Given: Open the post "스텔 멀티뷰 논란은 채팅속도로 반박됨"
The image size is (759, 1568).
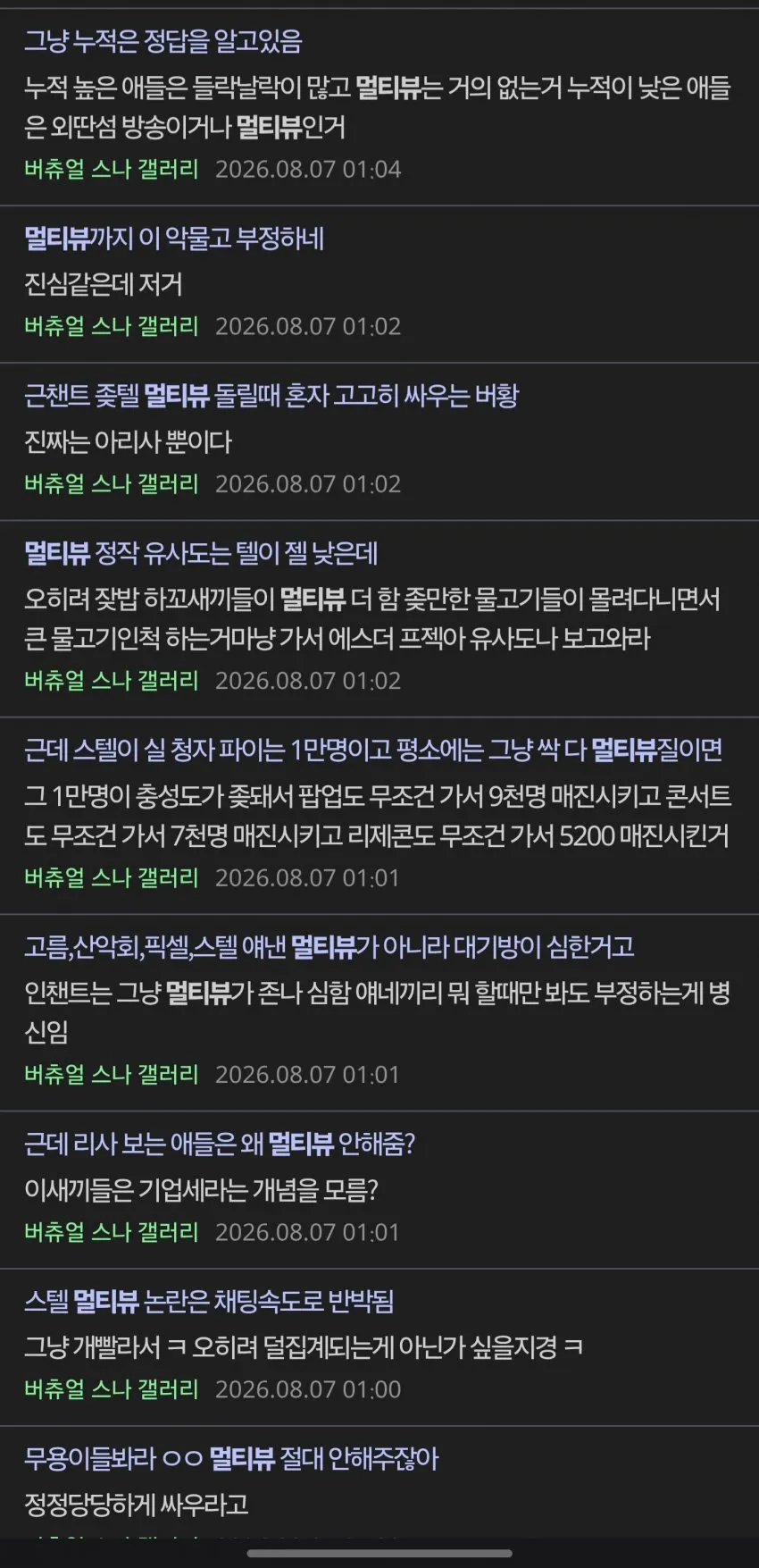Looking at the screenshot, I should click(209, 1301).
